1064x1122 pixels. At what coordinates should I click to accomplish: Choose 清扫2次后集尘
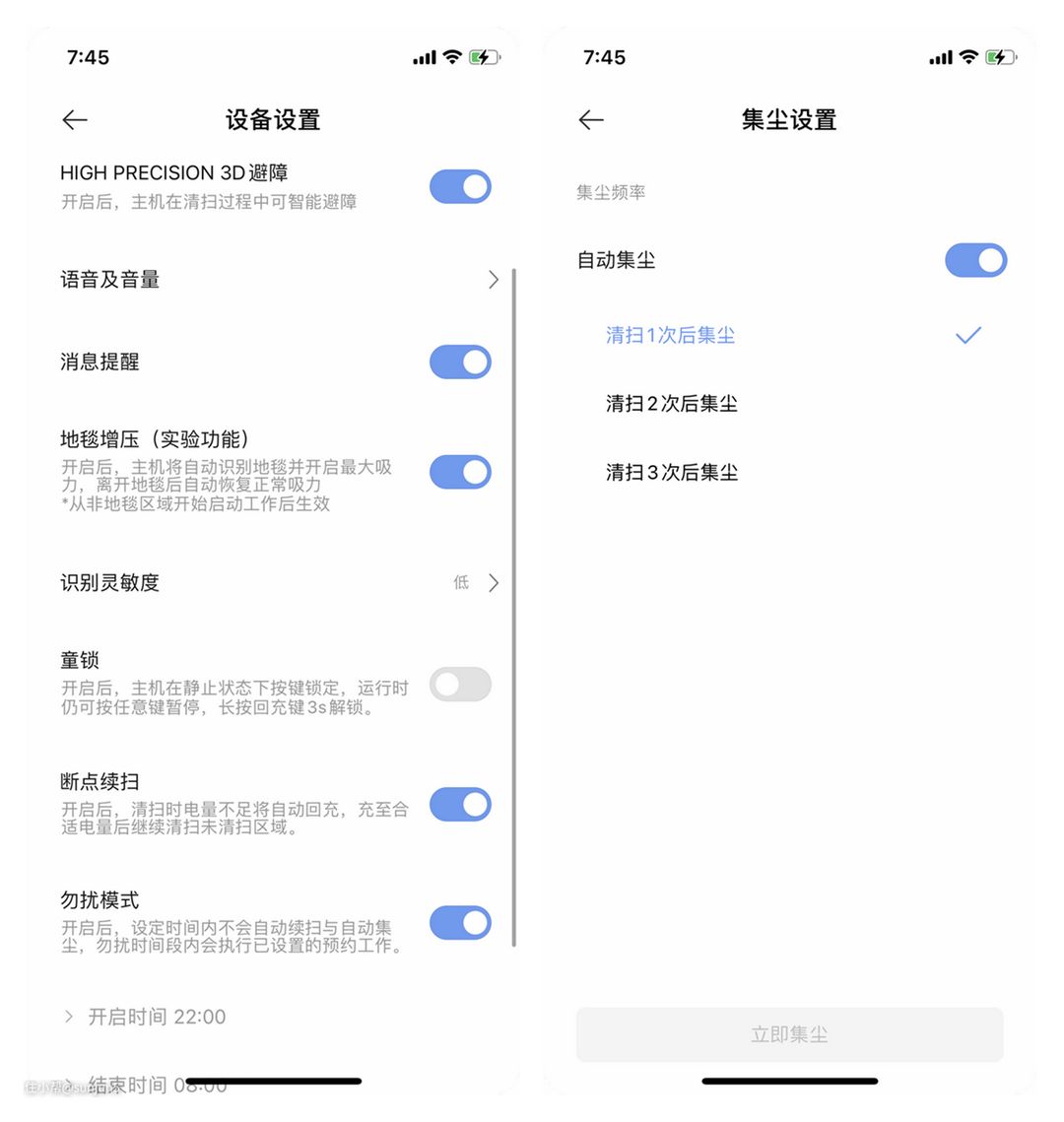(x=672, y=404)
